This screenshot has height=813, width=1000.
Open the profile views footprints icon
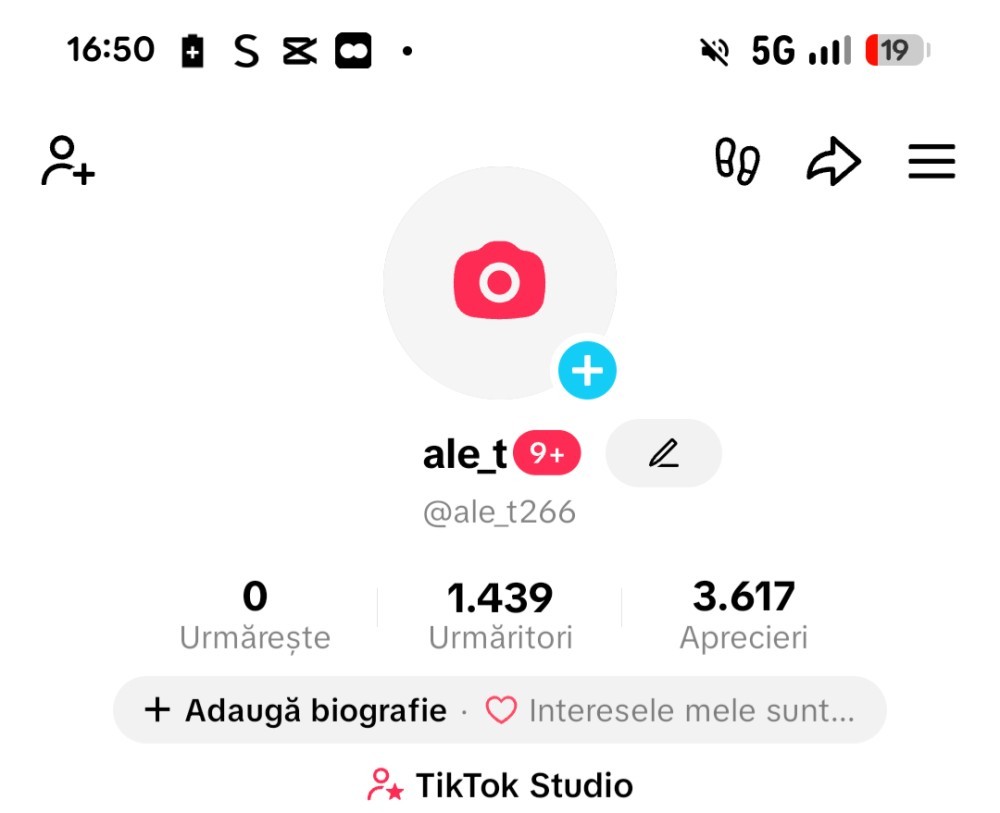pos(738,162)
